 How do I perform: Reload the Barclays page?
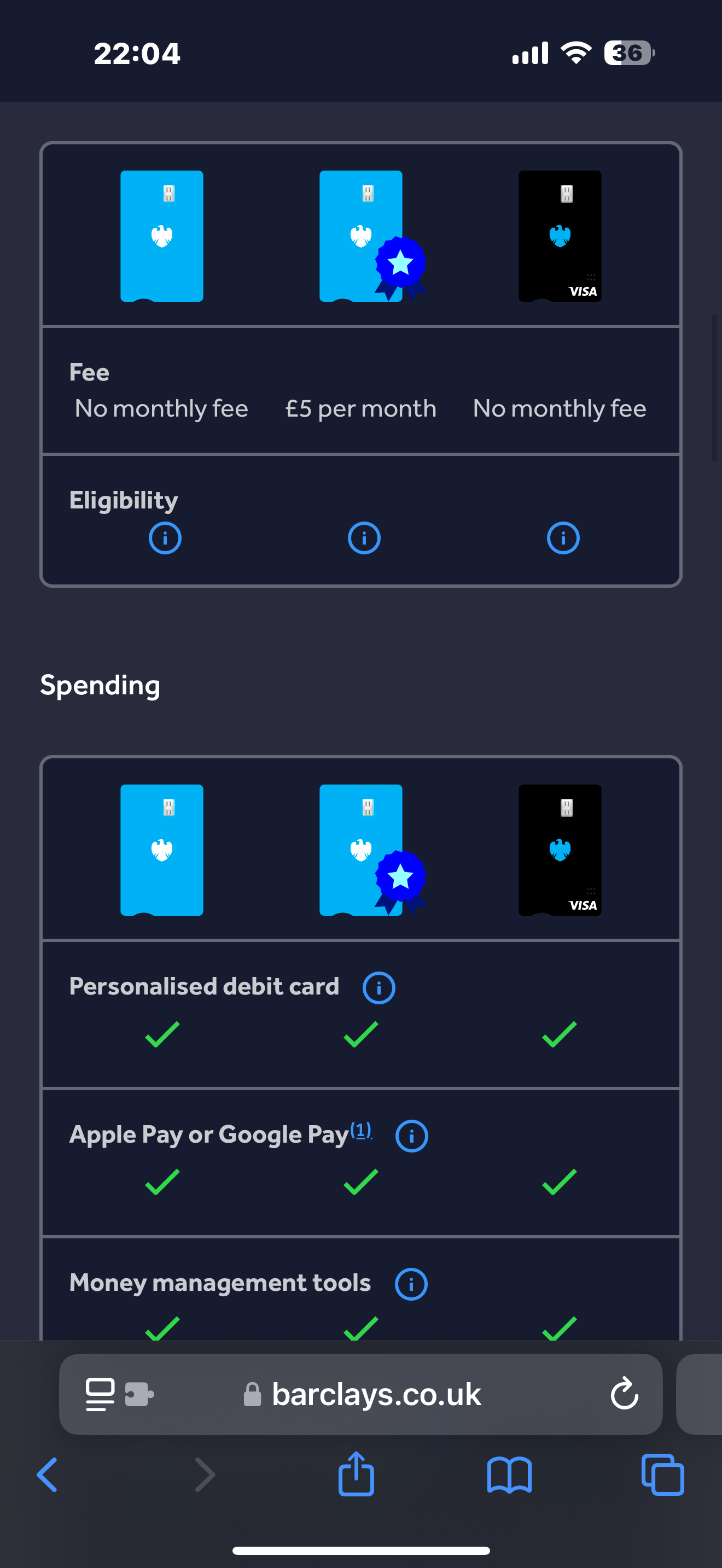coord(624,1393)
